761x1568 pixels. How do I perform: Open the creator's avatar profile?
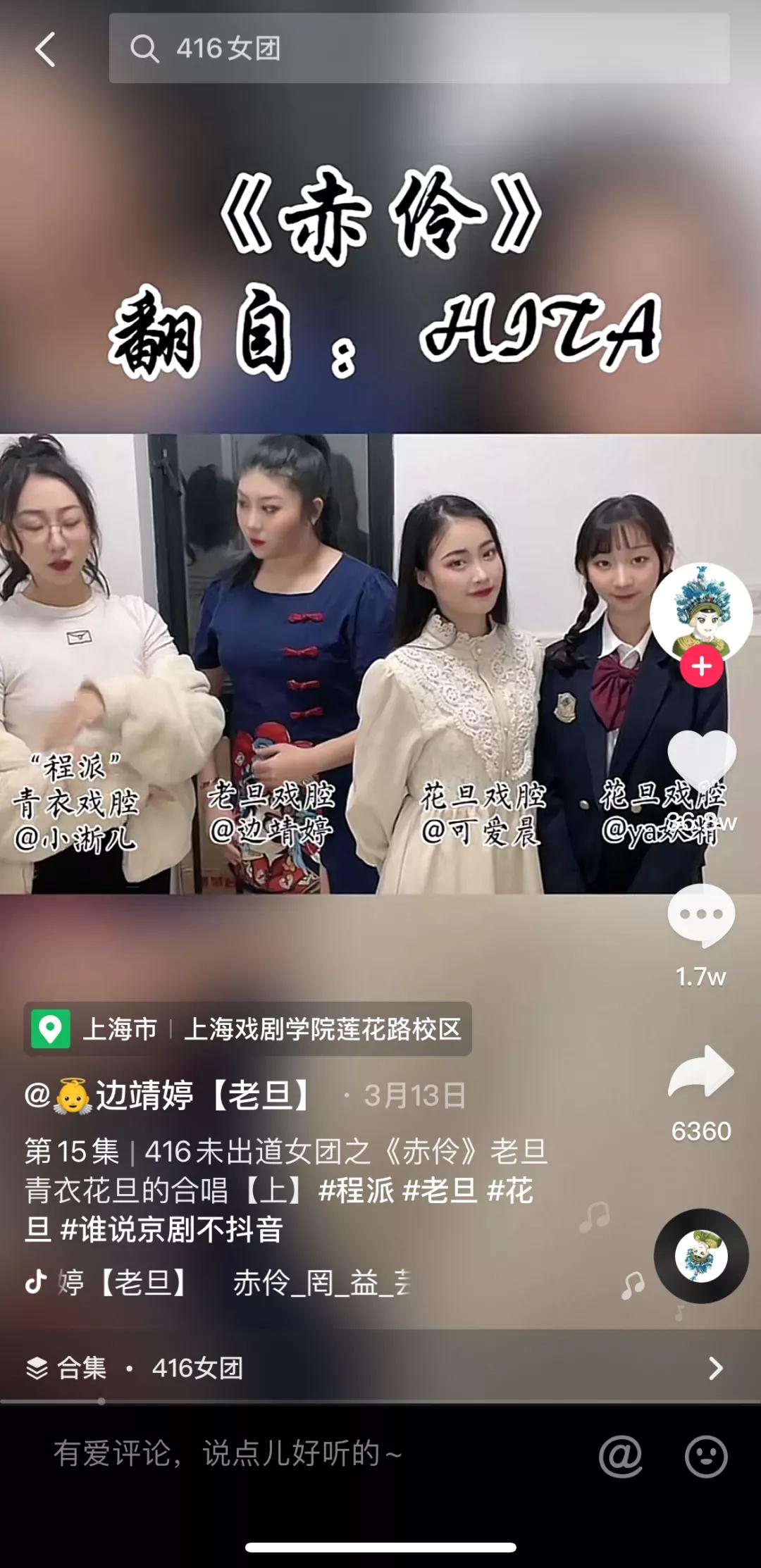pyautogui.click(x=700, y=612)
